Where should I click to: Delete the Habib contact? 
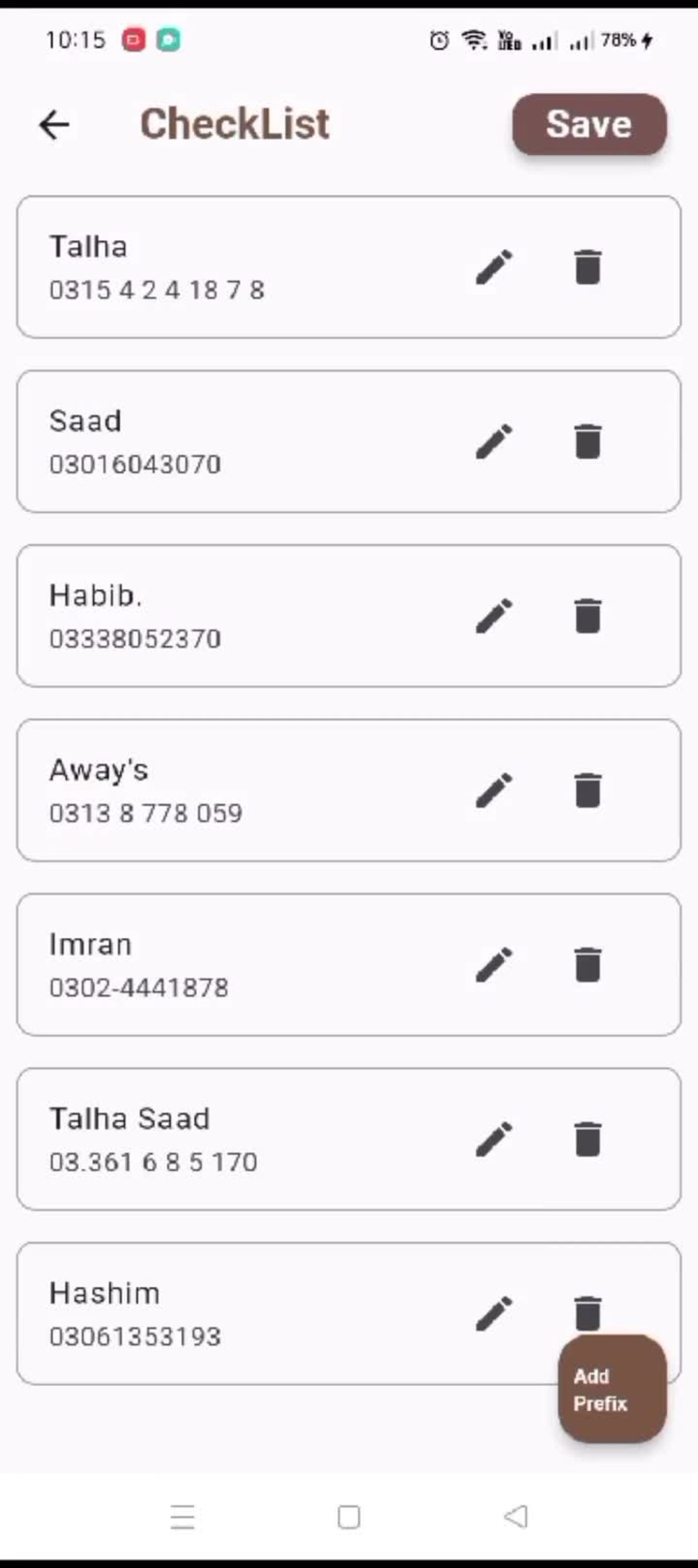587,615
